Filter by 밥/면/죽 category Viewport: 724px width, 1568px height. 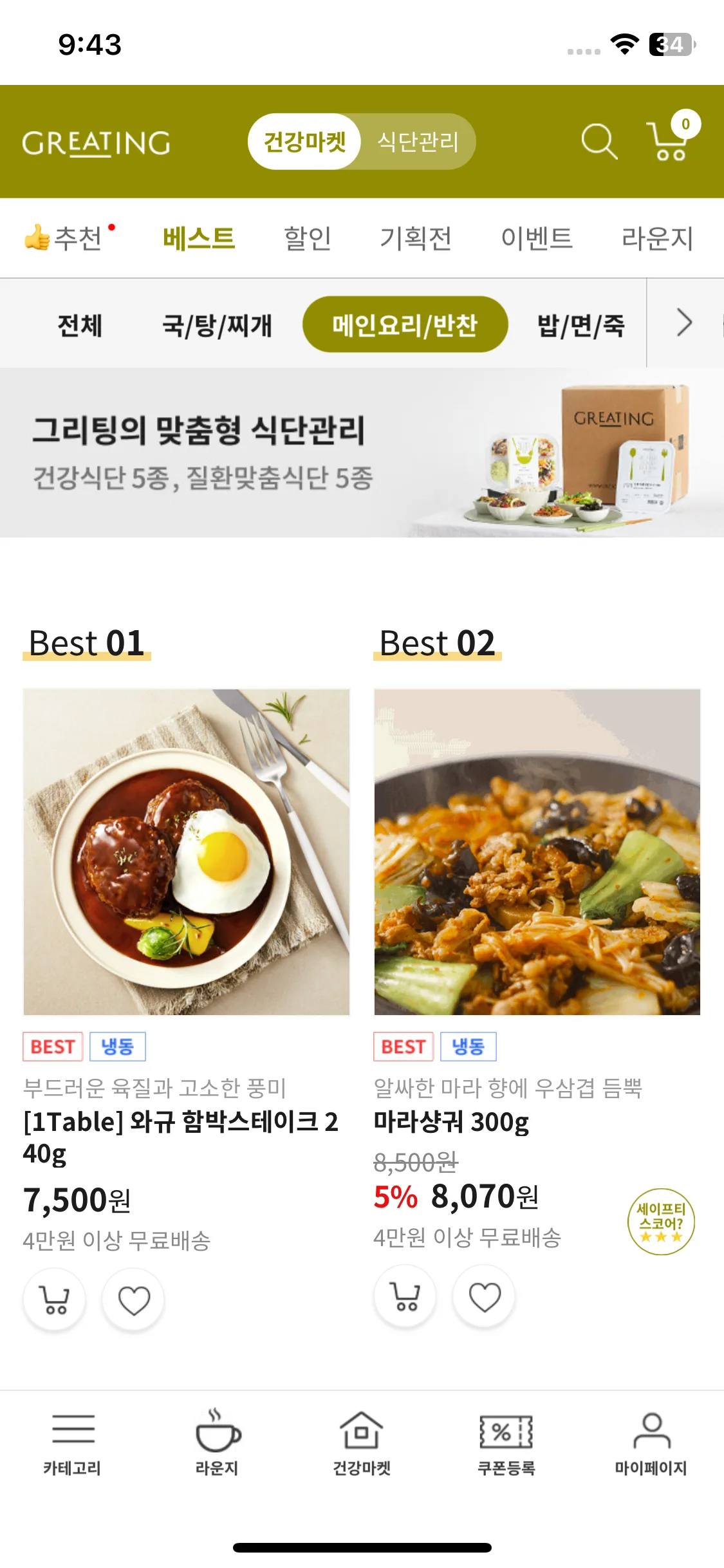point(580,325)
